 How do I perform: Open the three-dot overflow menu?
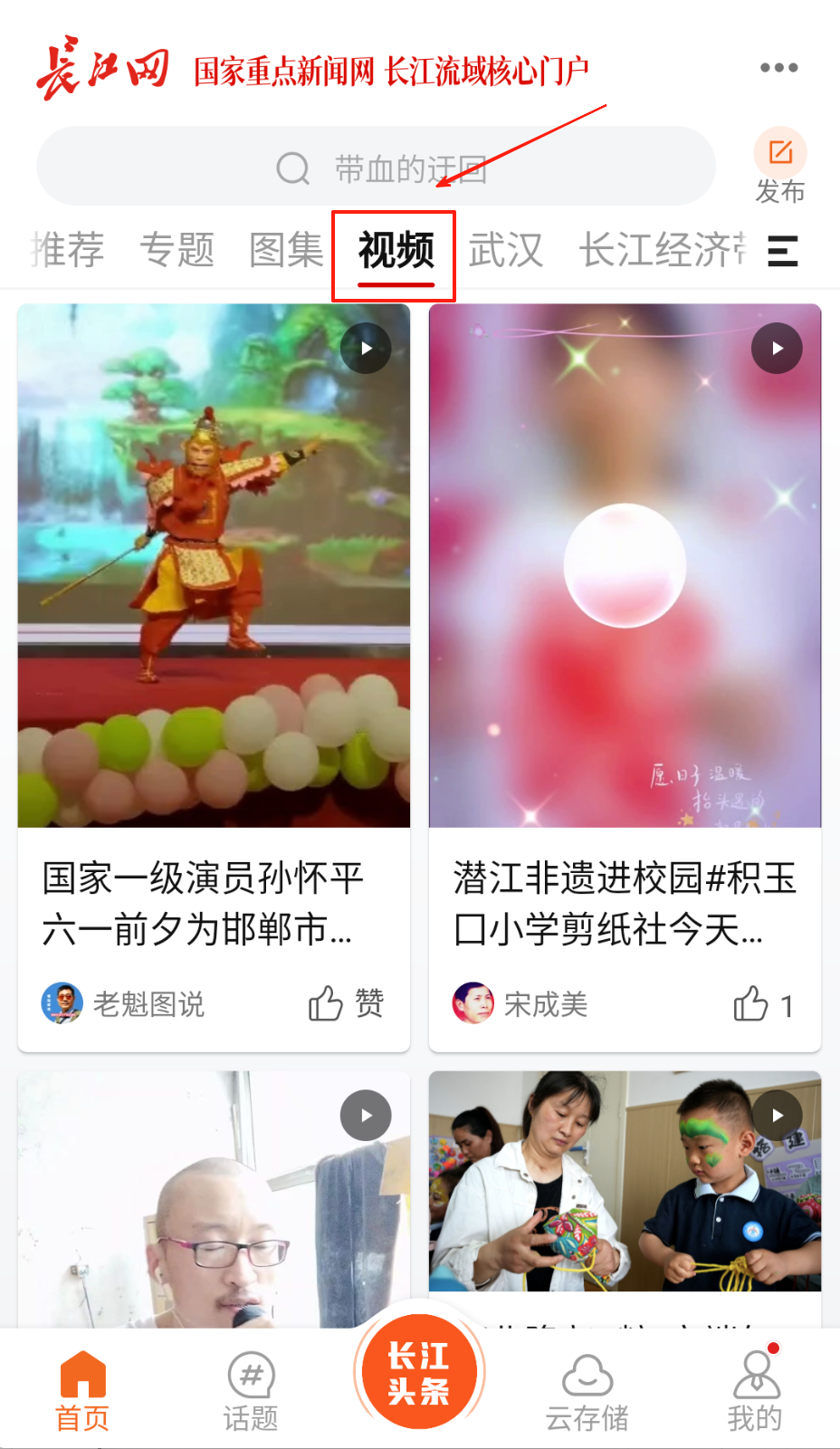coord(778,68)
